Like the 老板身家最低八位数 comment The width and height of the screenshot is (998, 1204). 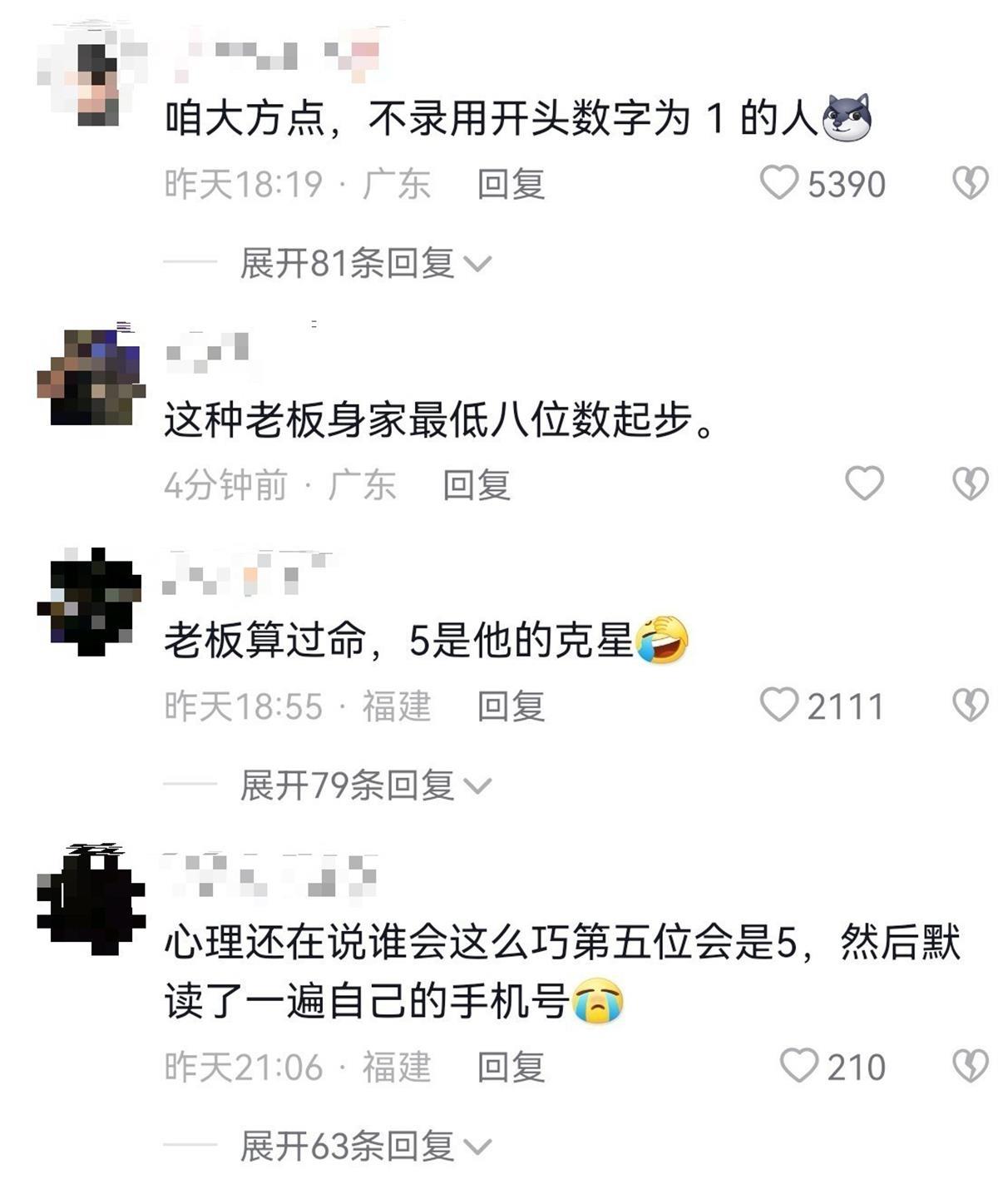pyautogui.click(x=864, y=483)
